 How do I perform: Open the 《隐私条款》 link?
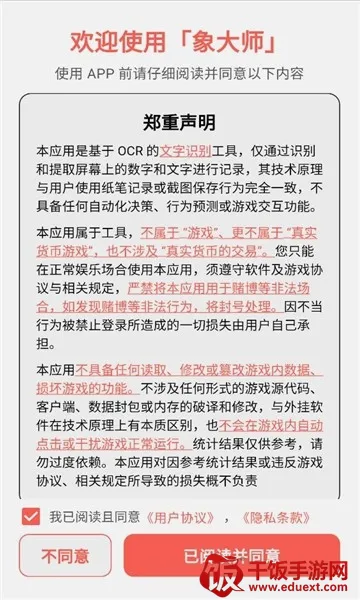(x=276, y=518)
